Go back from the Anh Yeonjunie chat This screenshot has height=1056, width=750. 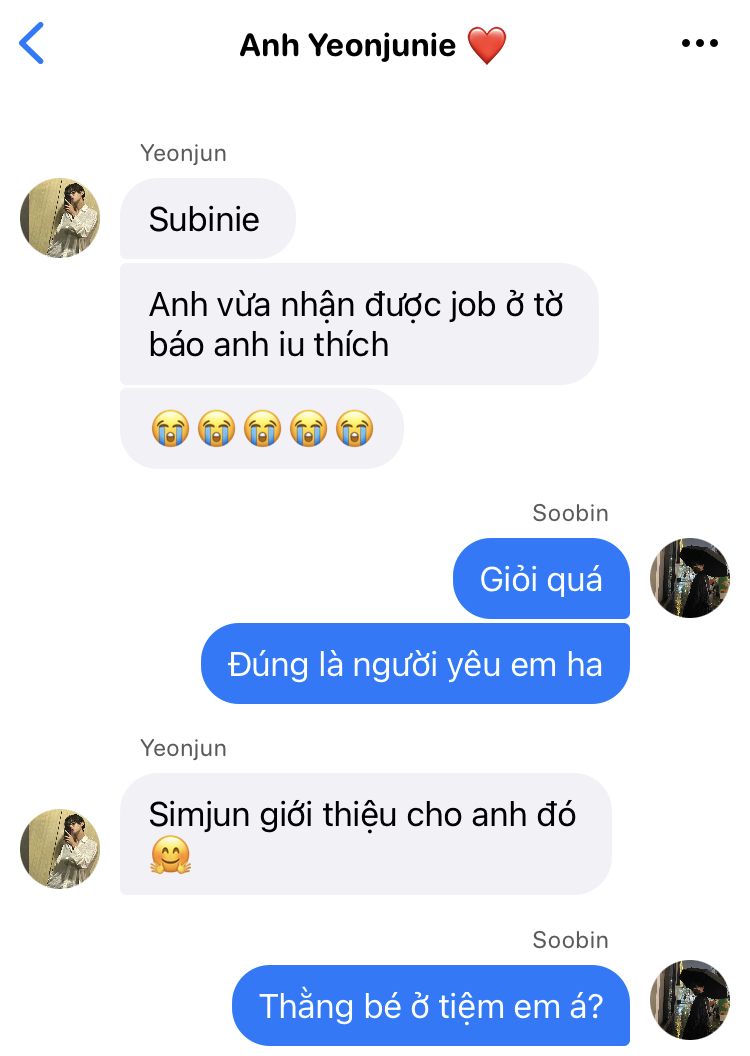[x=32, y=44]
